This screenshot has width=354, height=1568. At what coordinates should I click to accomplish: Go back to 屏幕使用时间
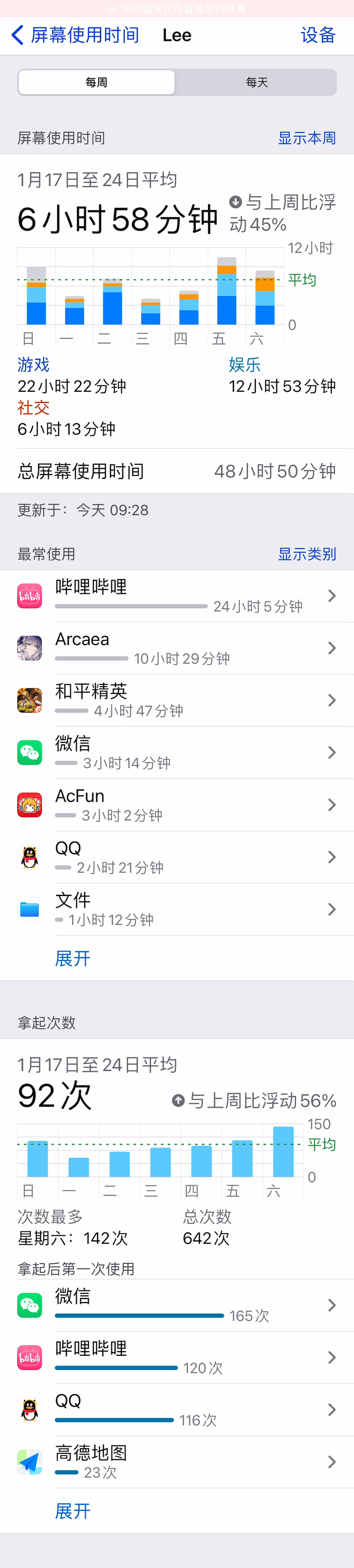click(x=75, y=35)
